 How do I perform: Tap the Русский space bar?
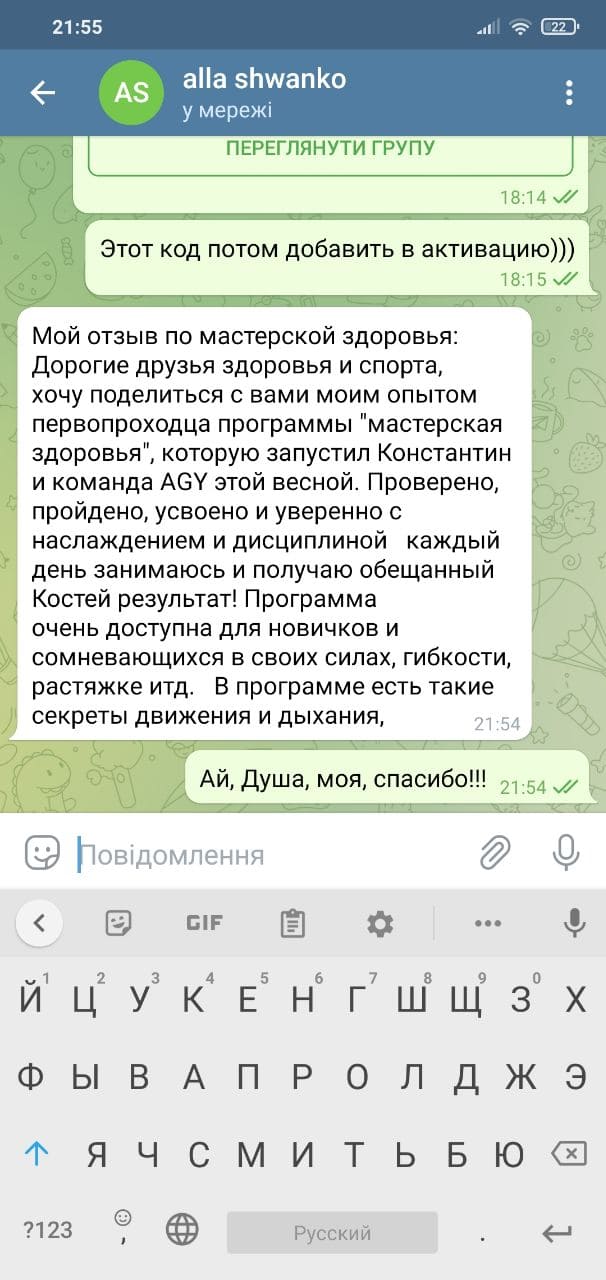pos(332,1233)
